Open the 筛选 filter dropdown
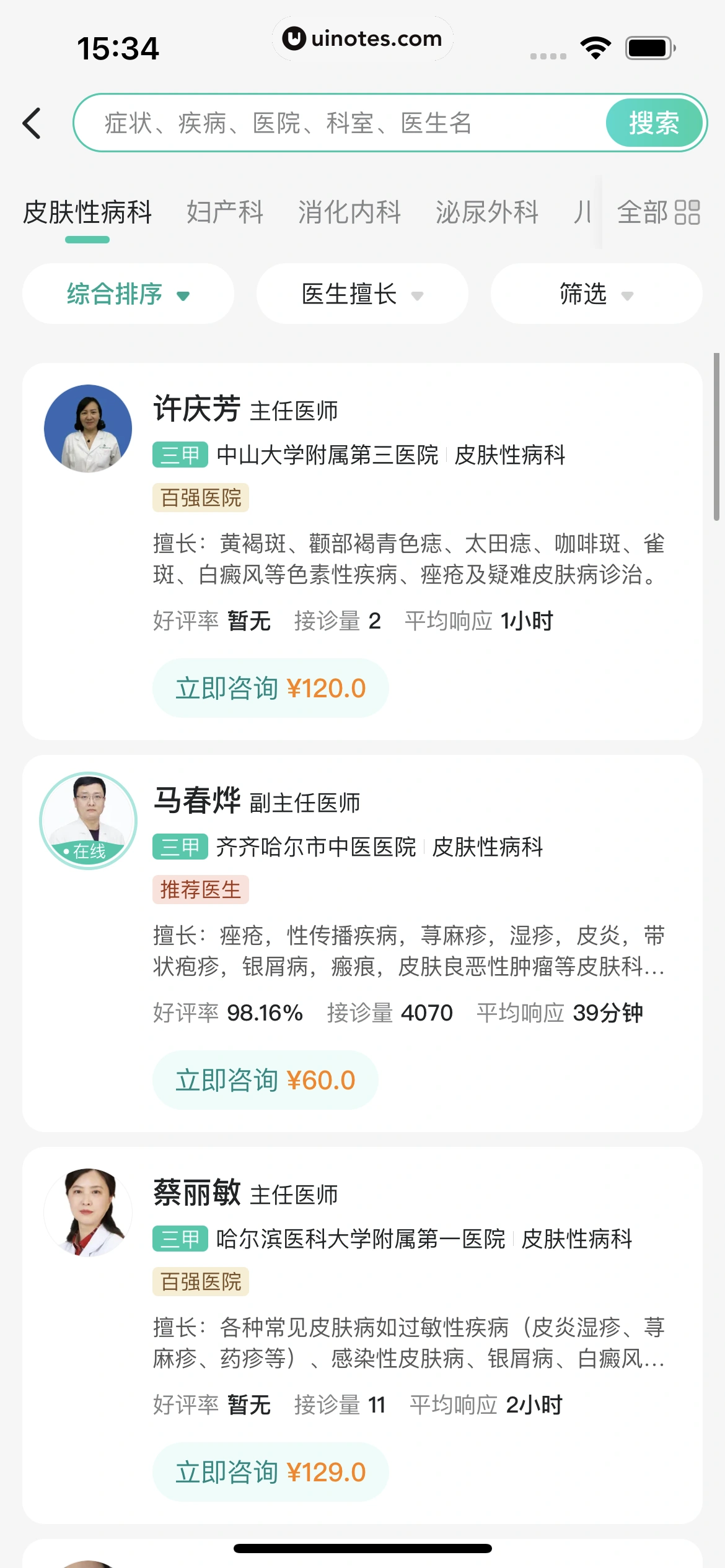Image resolution: width=725 pixels, height=1568 pixels. pos(595,294)
